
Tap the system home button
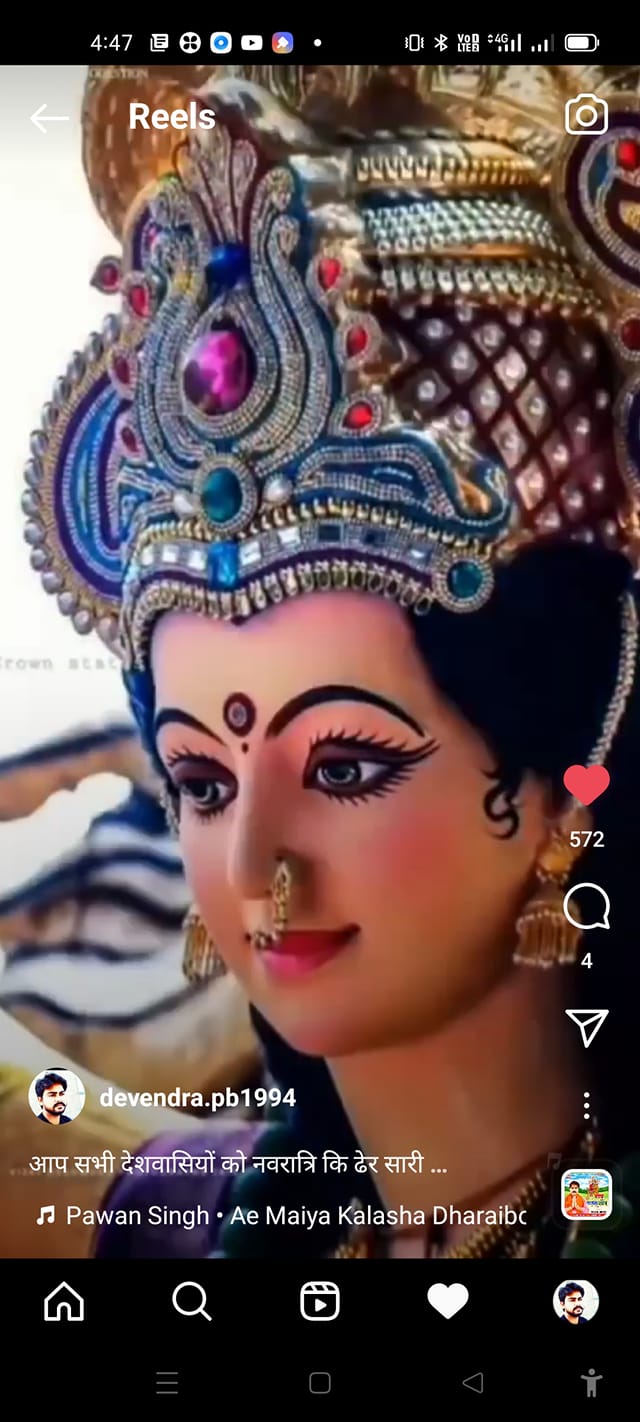320,1383
